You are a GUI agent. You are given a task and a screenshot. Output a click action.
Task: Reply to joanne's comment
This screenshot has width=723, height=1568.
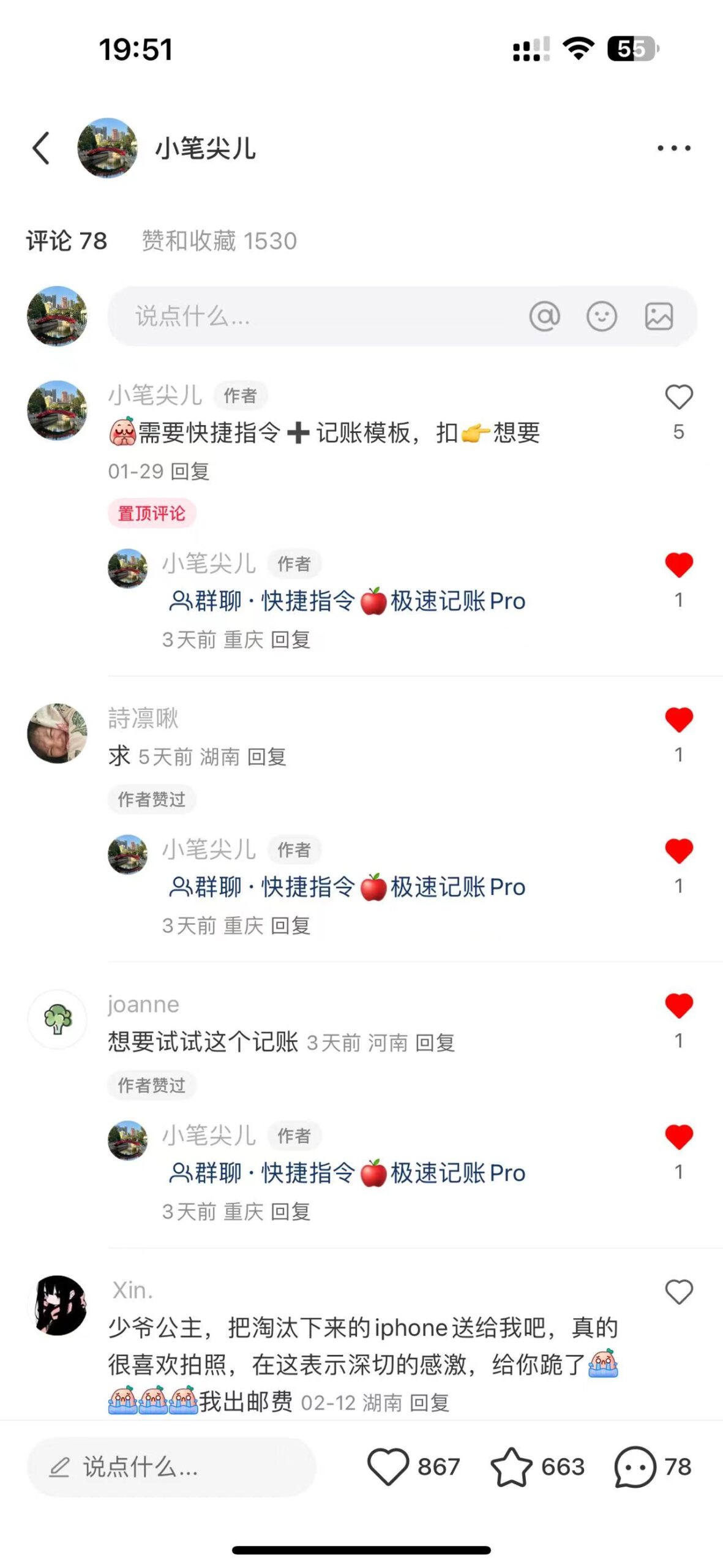point(435,1042)
